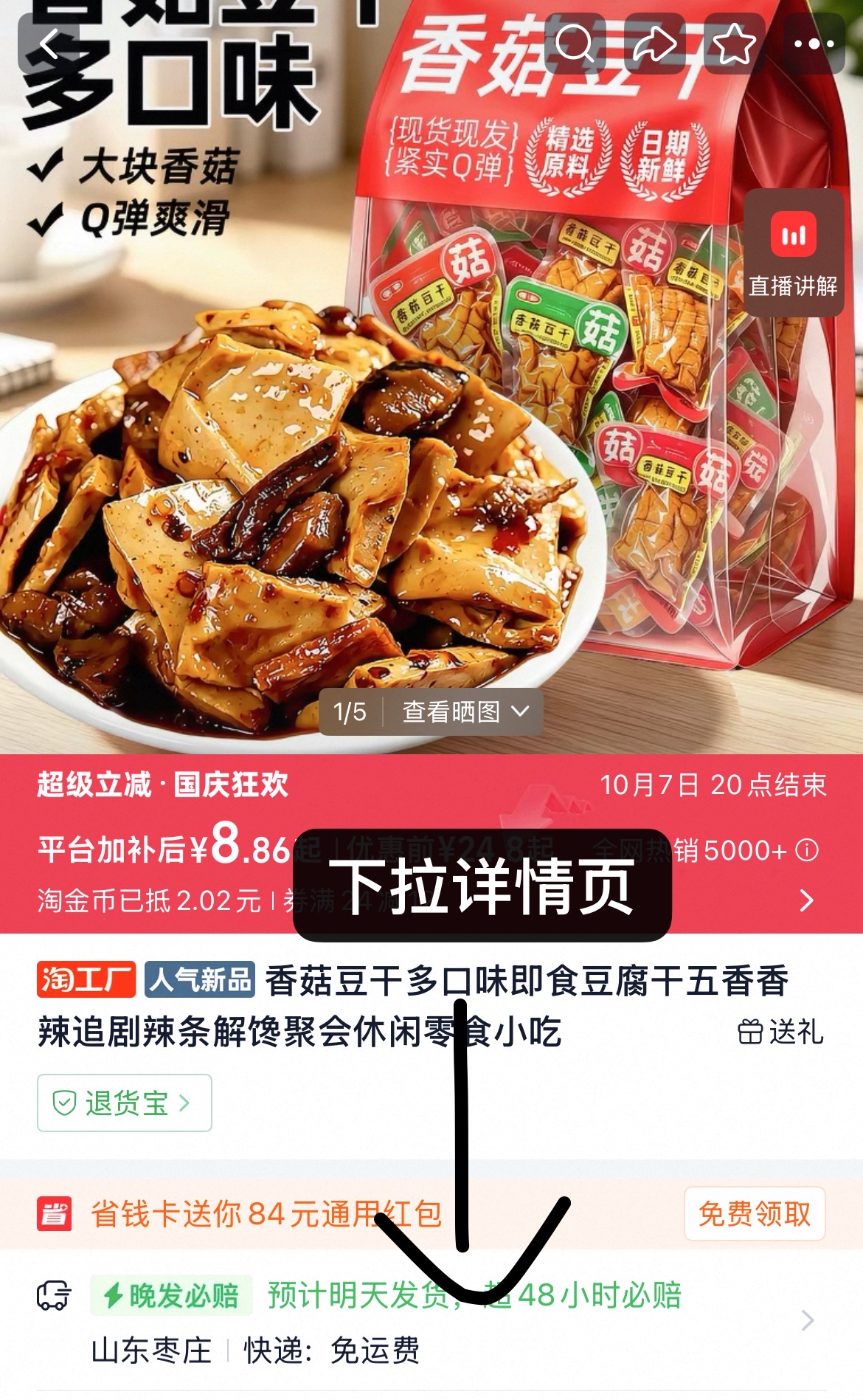Open price details arrow in promo banner

[x=807, y=900]
